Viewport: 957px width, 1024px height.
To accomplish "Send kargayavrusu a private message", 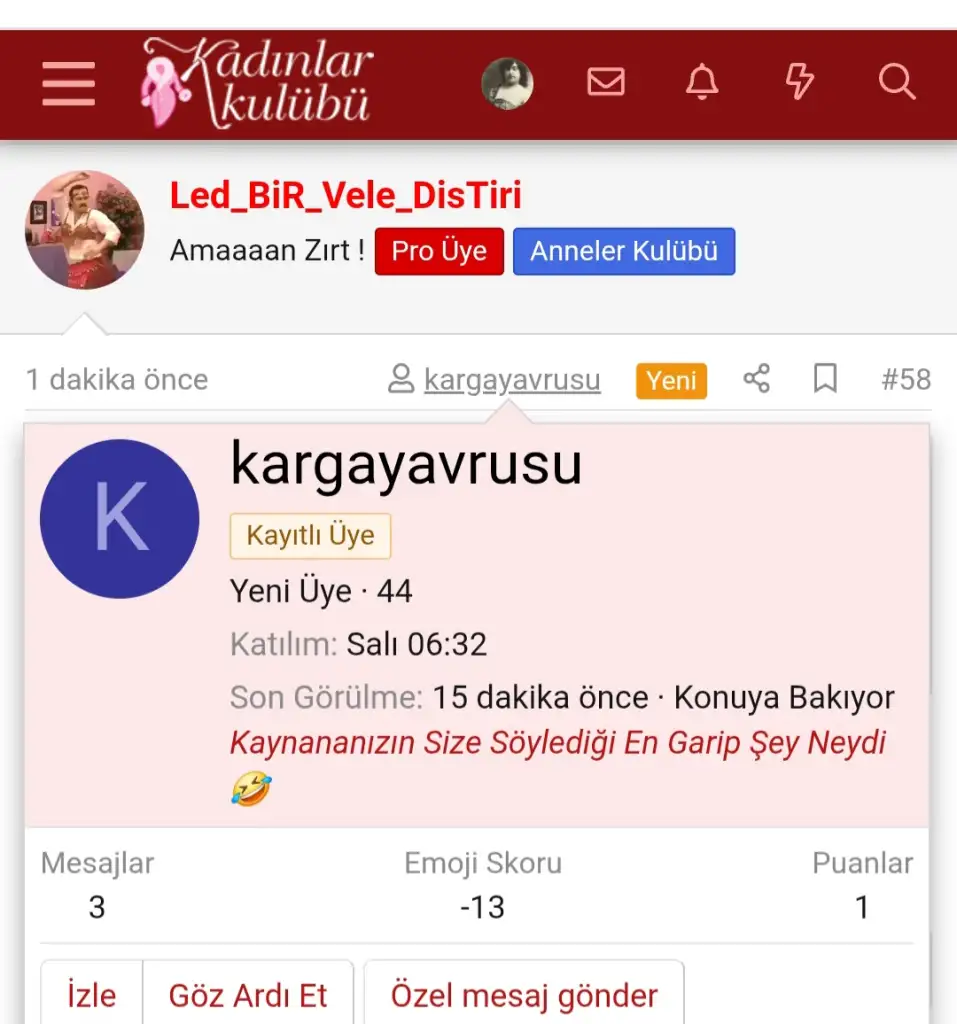I will tap(524, 995).
